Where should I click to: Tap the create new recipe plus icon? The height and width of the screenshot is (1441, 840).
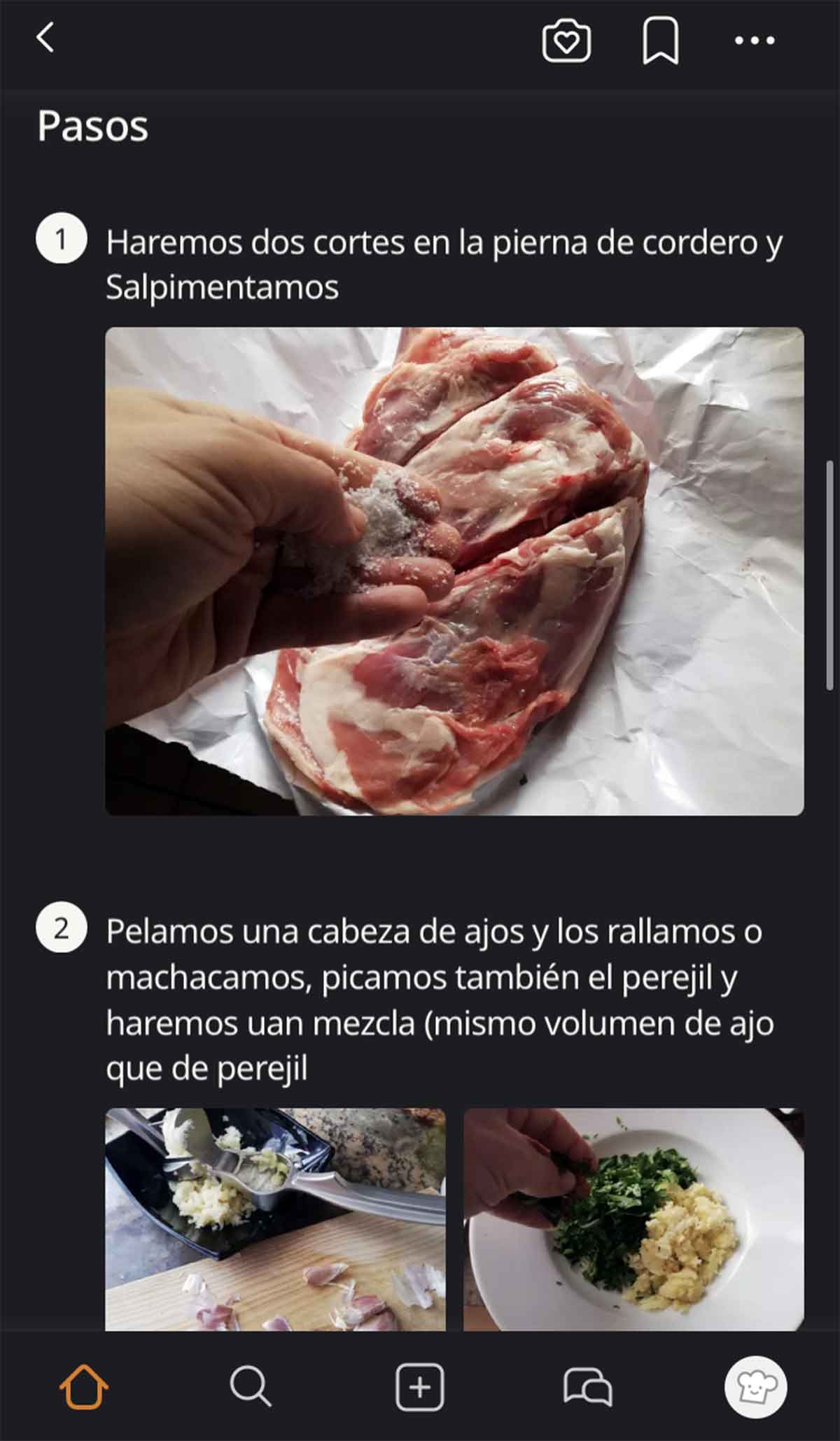tap(420, 1389)
